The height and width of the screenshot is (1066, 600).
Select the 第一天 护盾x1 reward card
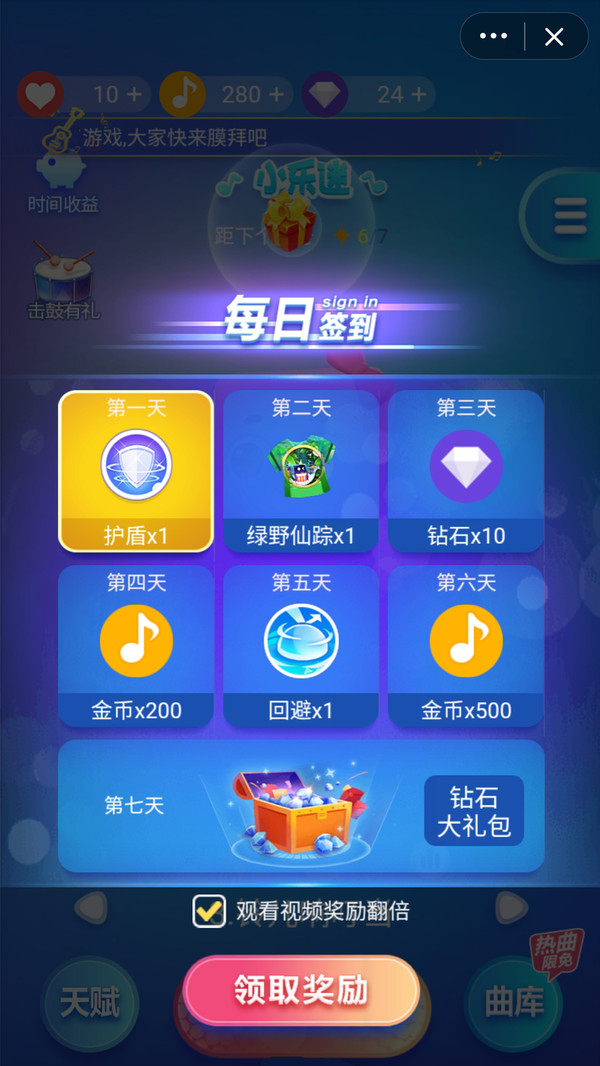136,470
